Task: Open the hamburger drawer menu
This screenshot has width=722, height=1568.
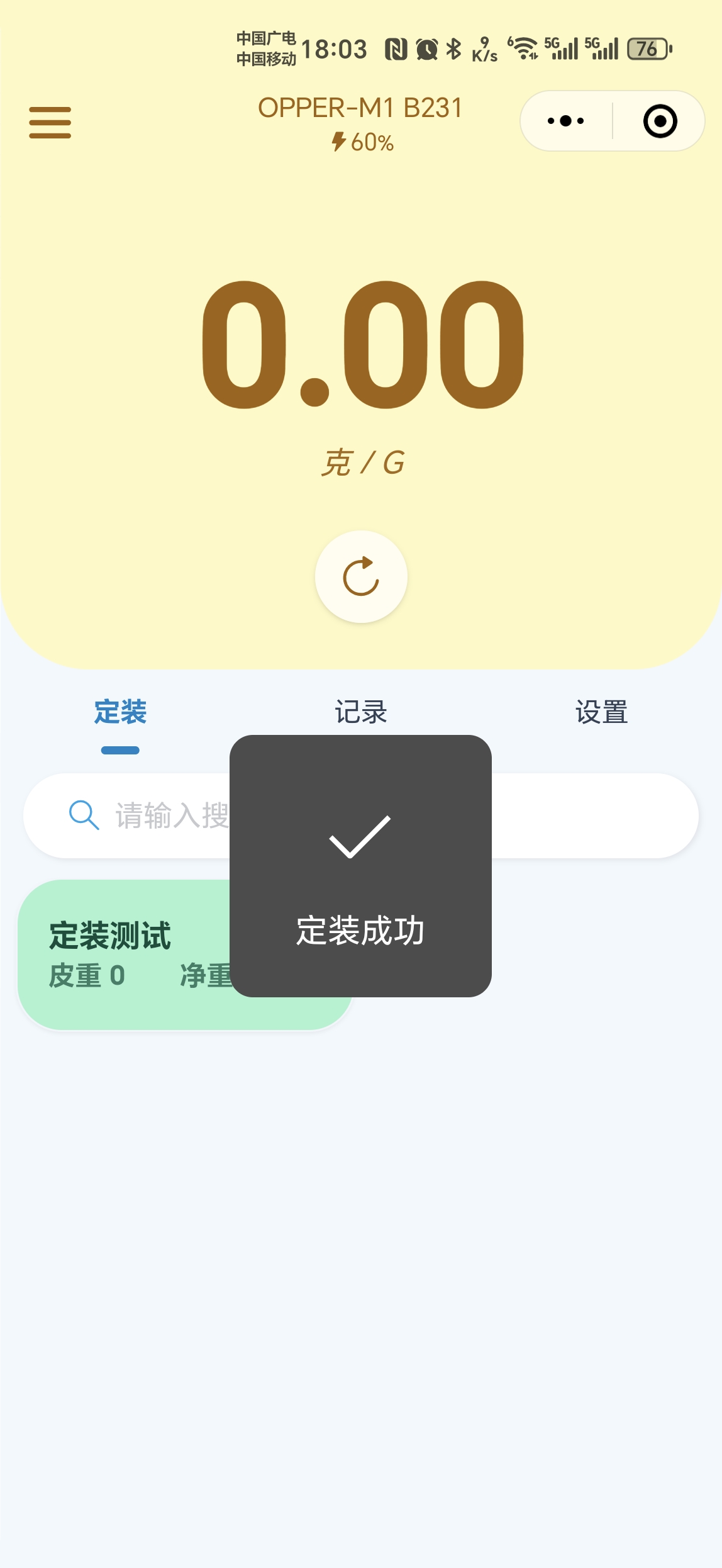Action: click(50, 122)
